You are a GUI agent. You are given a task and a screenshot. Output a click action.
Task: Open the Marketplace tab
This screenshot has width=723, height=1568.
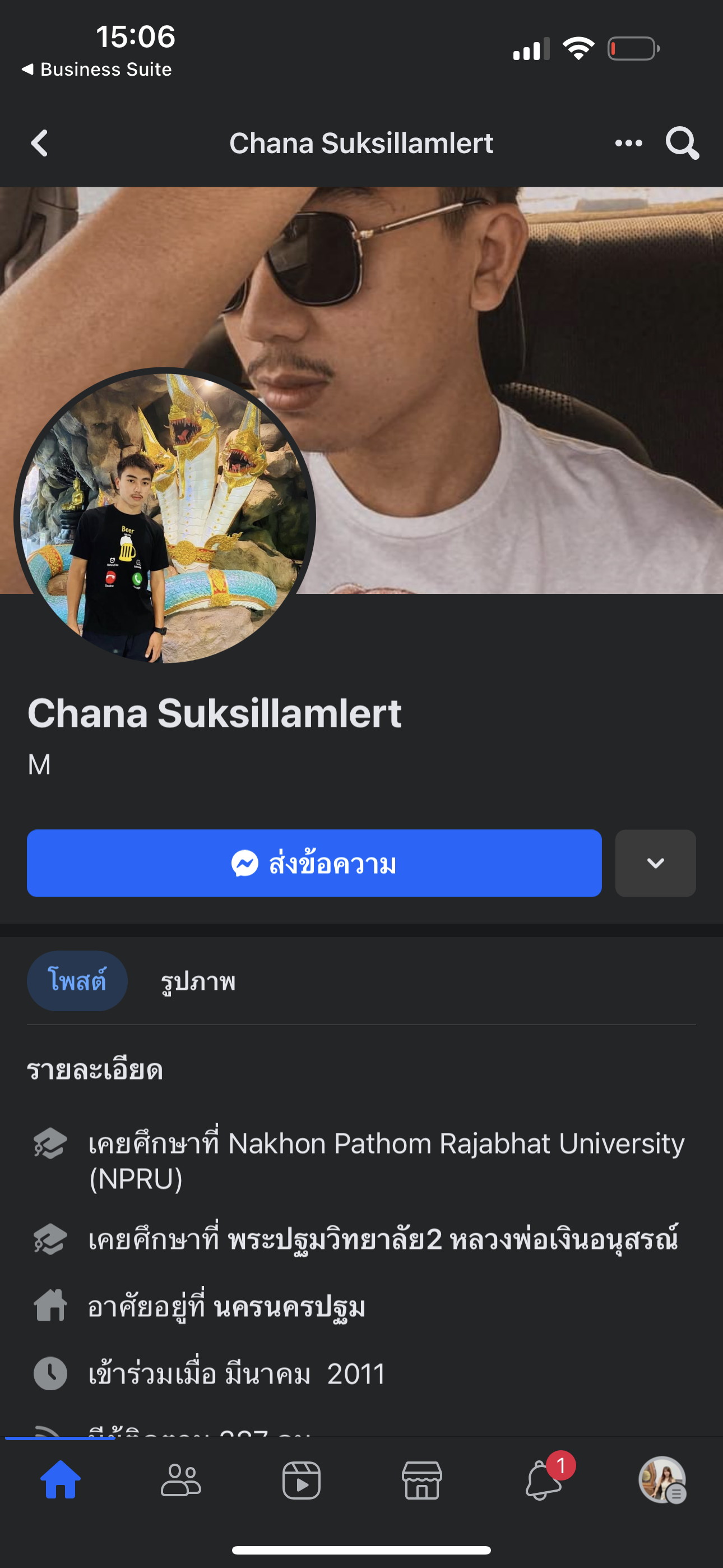coord(421,1481)
